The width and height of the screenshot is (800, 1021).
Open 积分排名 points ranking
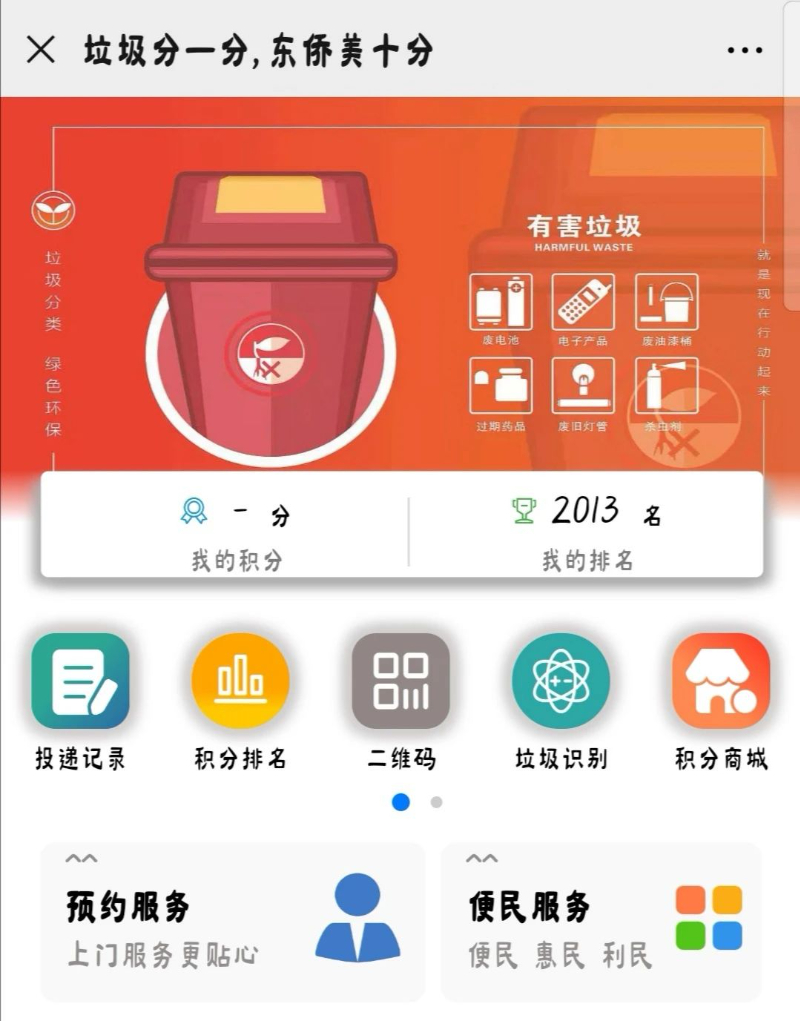(x=240, y=682)
